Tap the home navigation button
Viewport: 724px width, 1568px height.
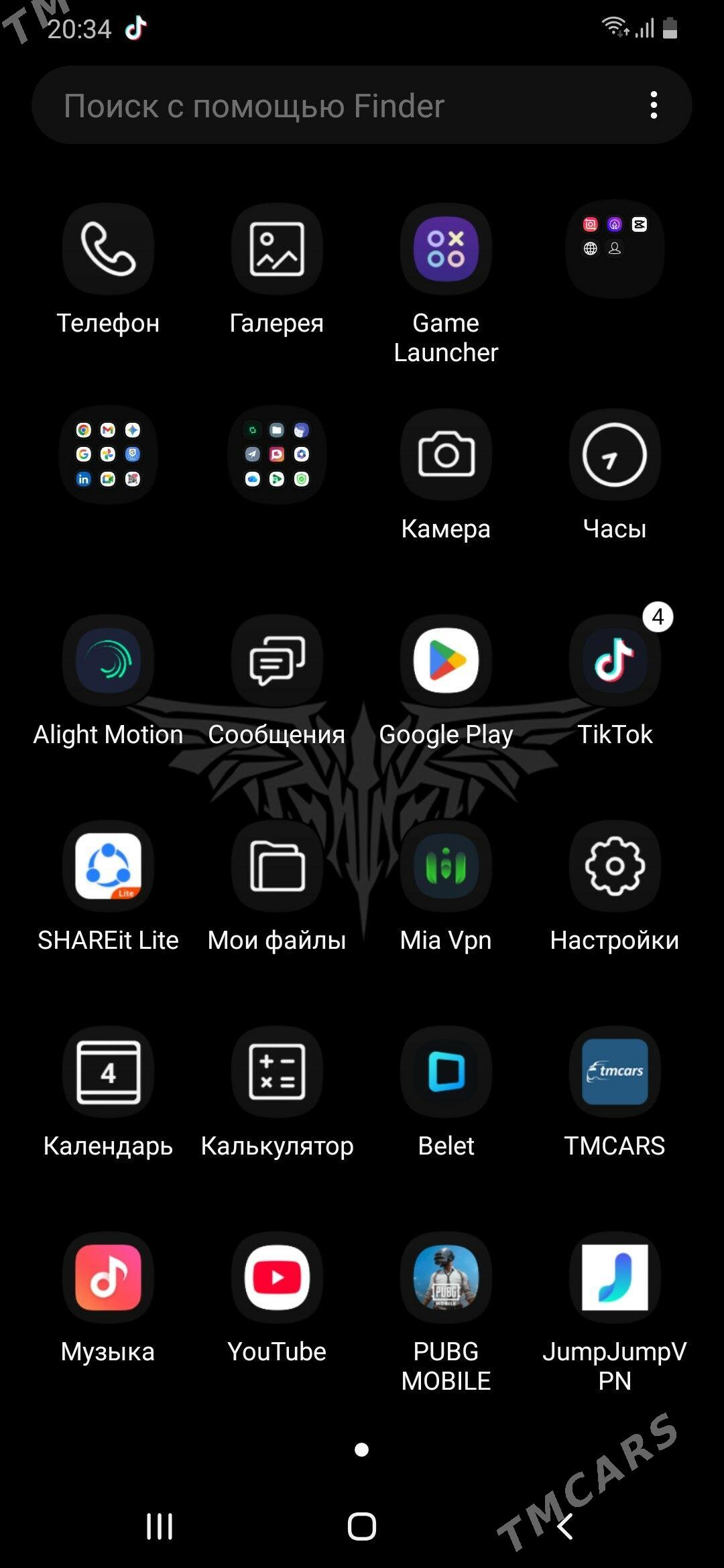coord(362,1526)
